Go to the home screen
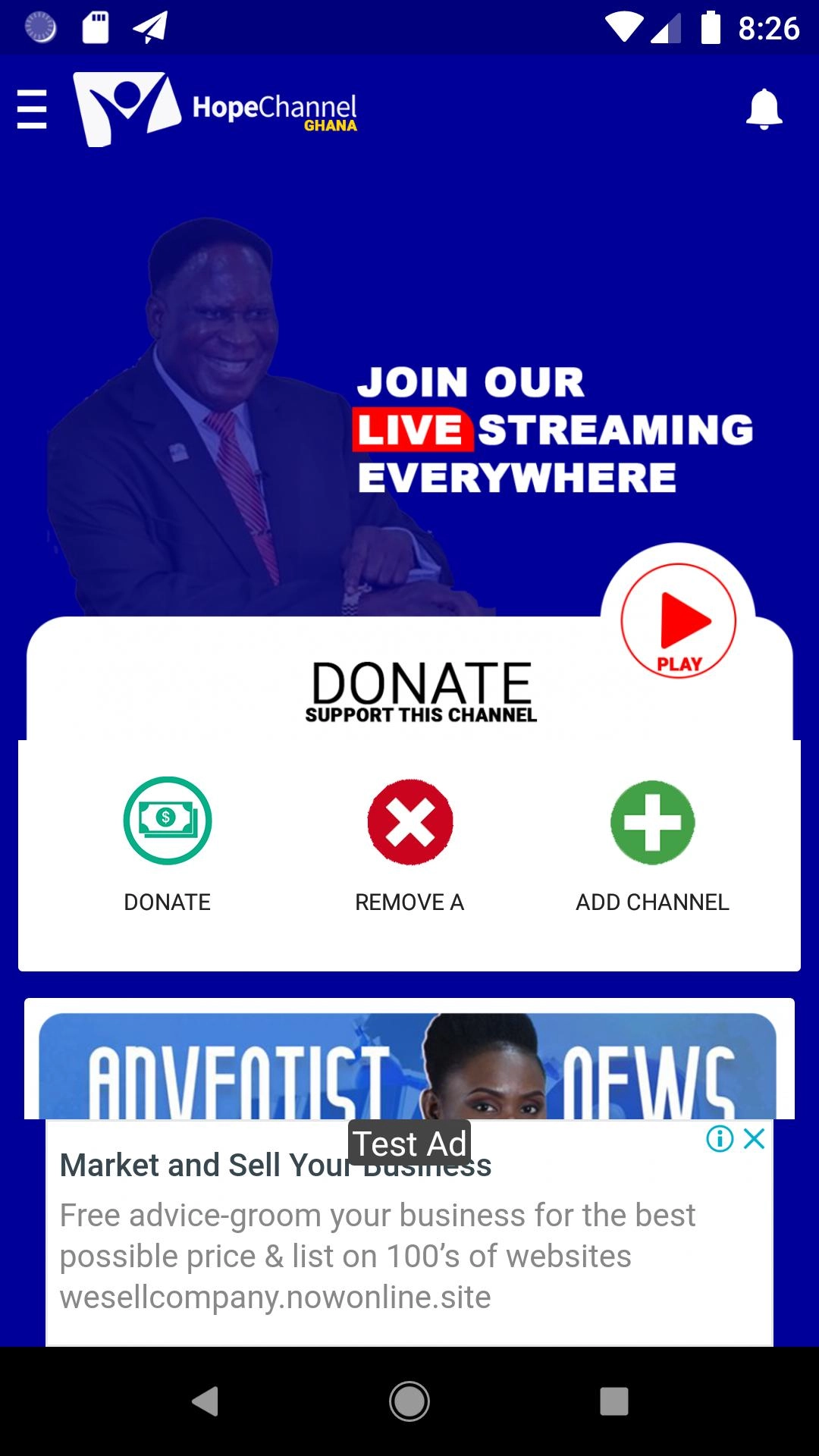 (409, 1401)
